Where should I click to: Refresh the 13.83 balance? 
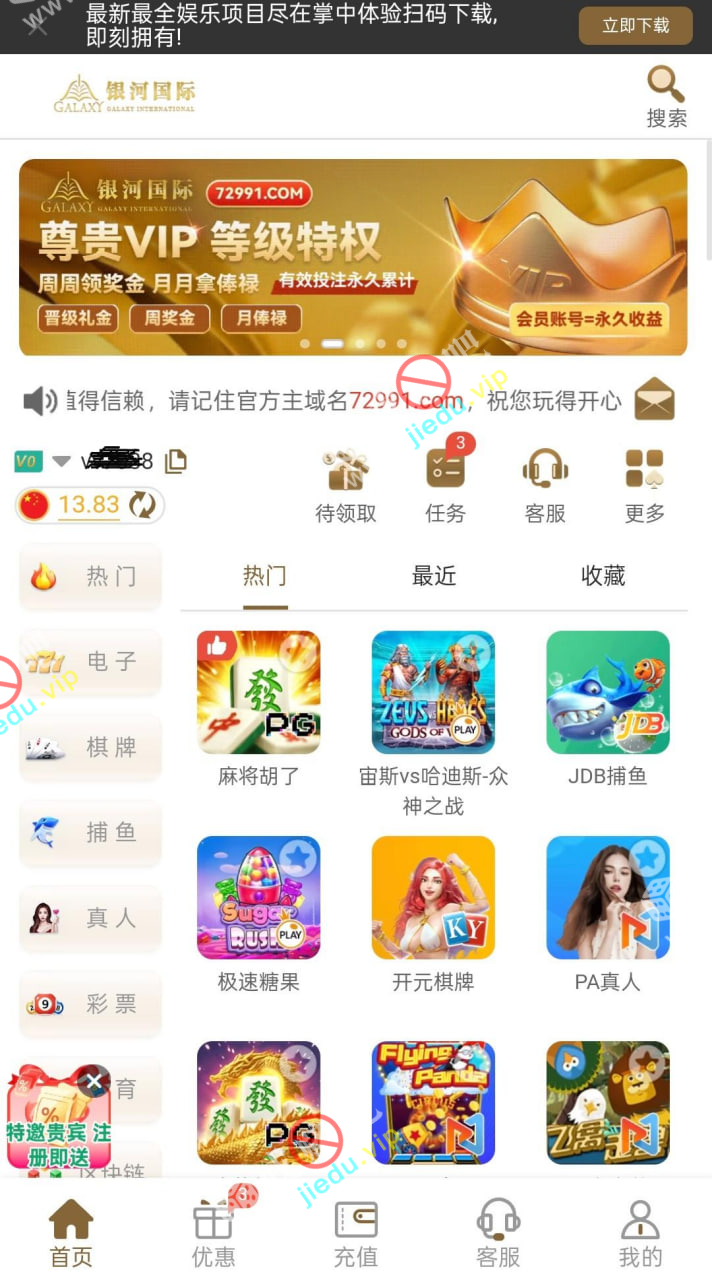(x=142, y=505)
